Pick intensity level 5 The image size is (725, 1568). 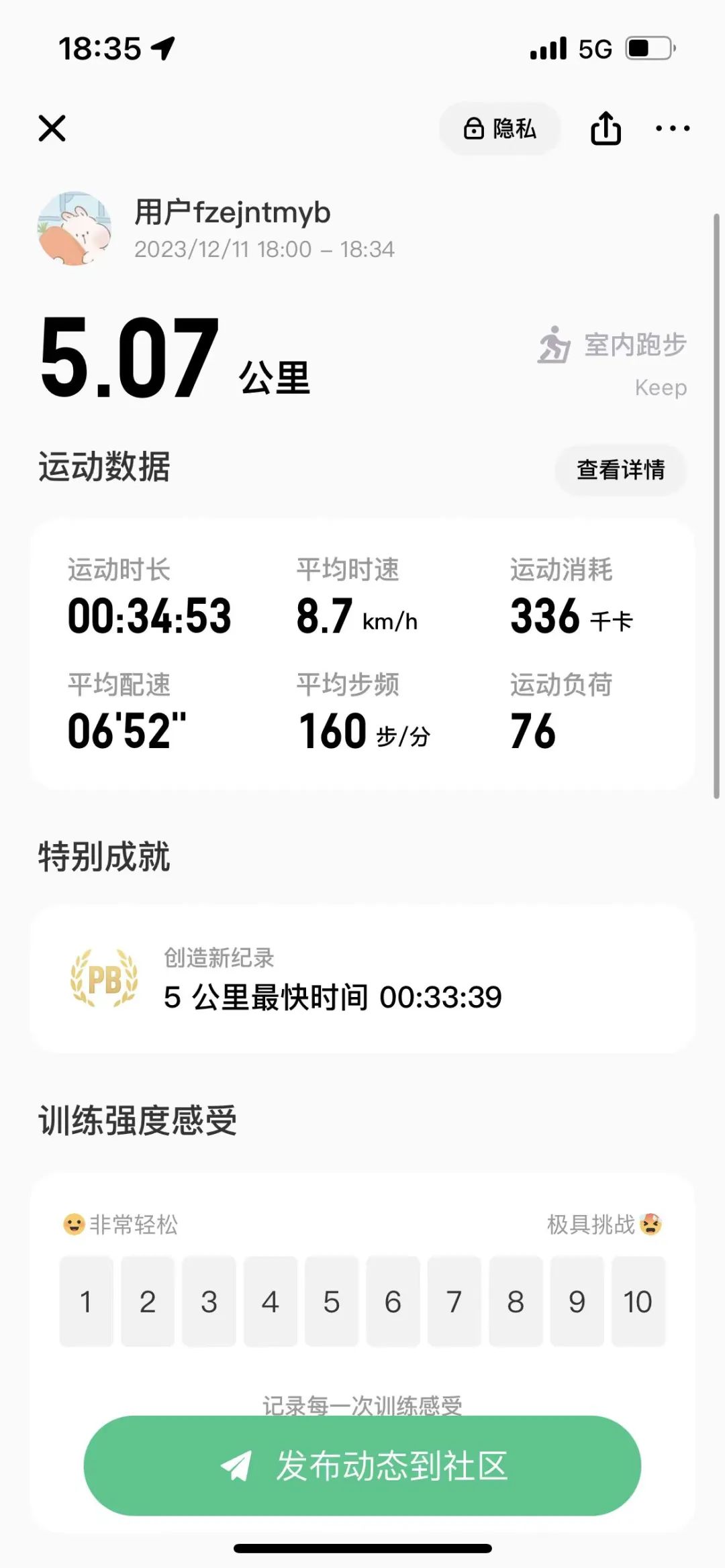(332, 1302)
